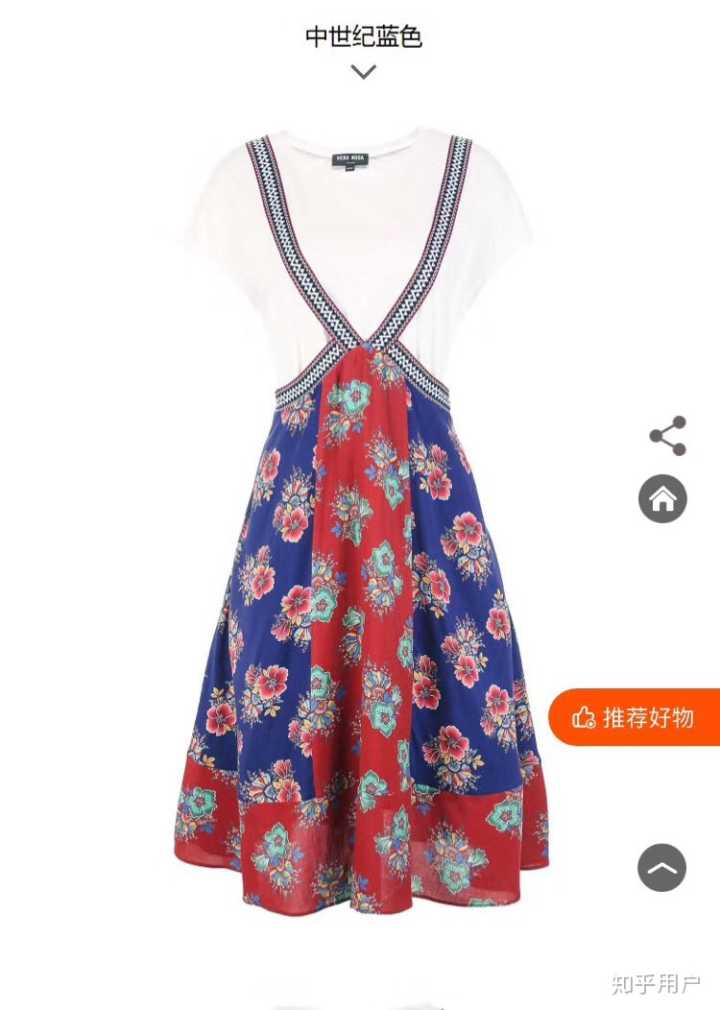
Task: Expand the chevron under 中世纪蓝色
Action: tap(363, 72)
